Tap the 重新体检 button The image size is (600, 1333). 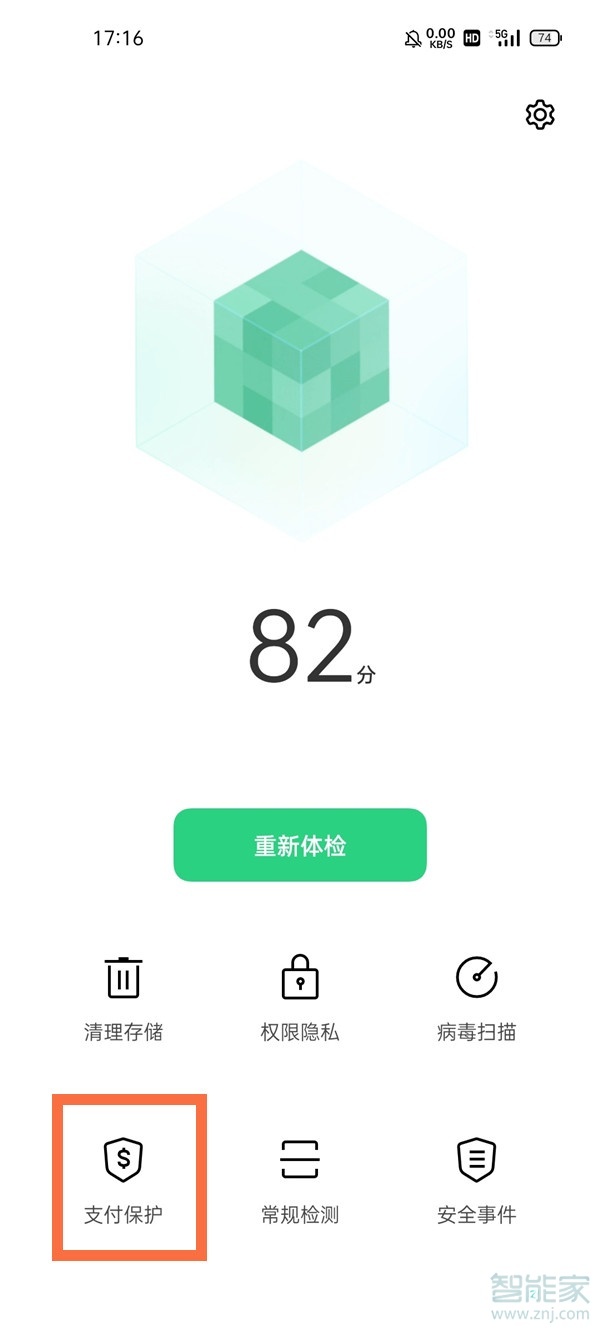coord(300,845)
